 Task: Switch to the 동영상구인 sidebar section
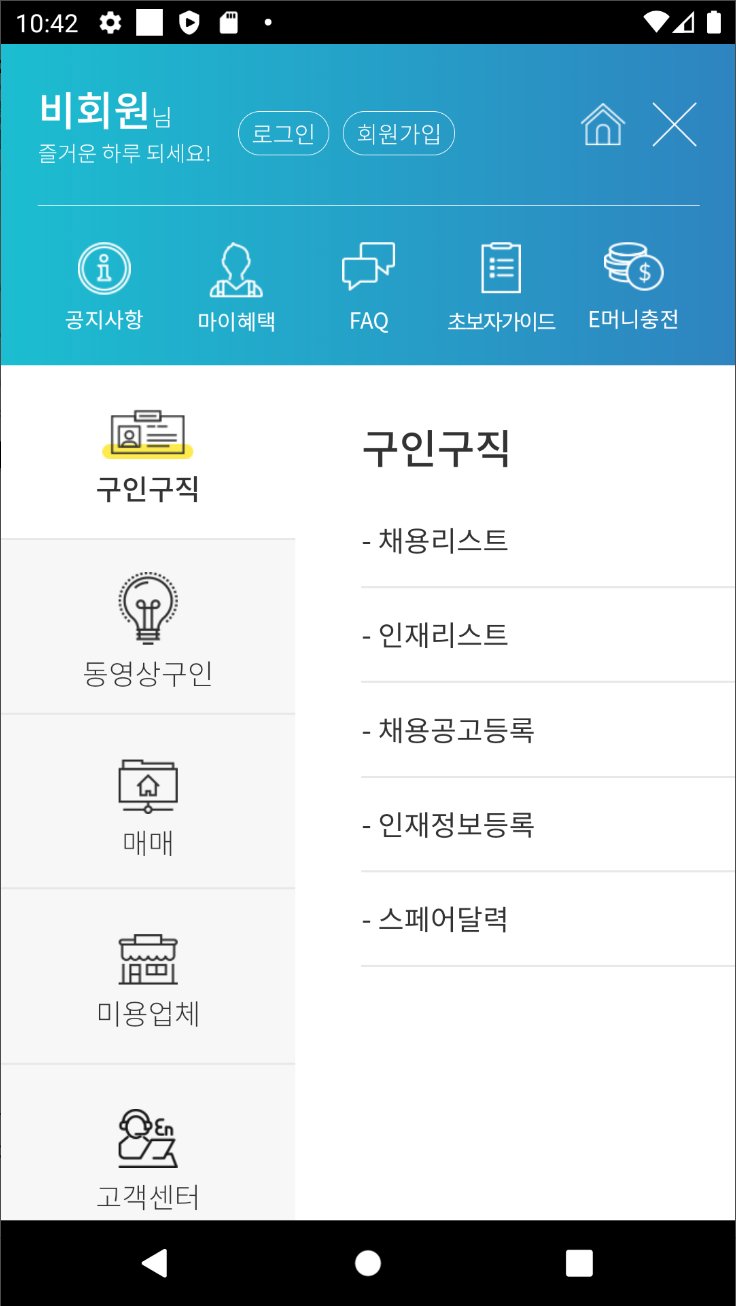click(148, 625)
